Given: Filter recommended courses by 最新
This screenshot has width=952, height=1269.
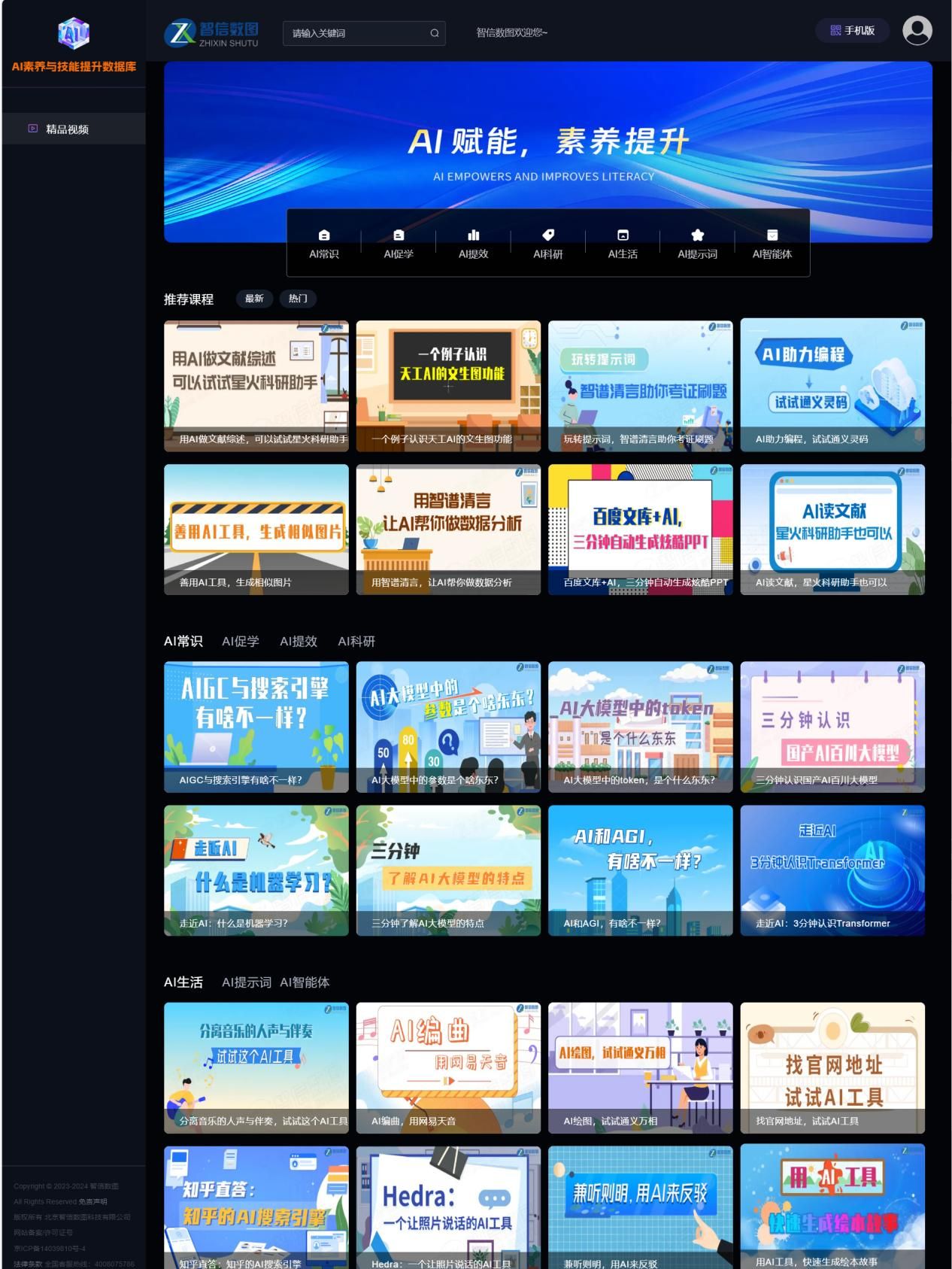Looking at the screenshot, I should 254,299.
